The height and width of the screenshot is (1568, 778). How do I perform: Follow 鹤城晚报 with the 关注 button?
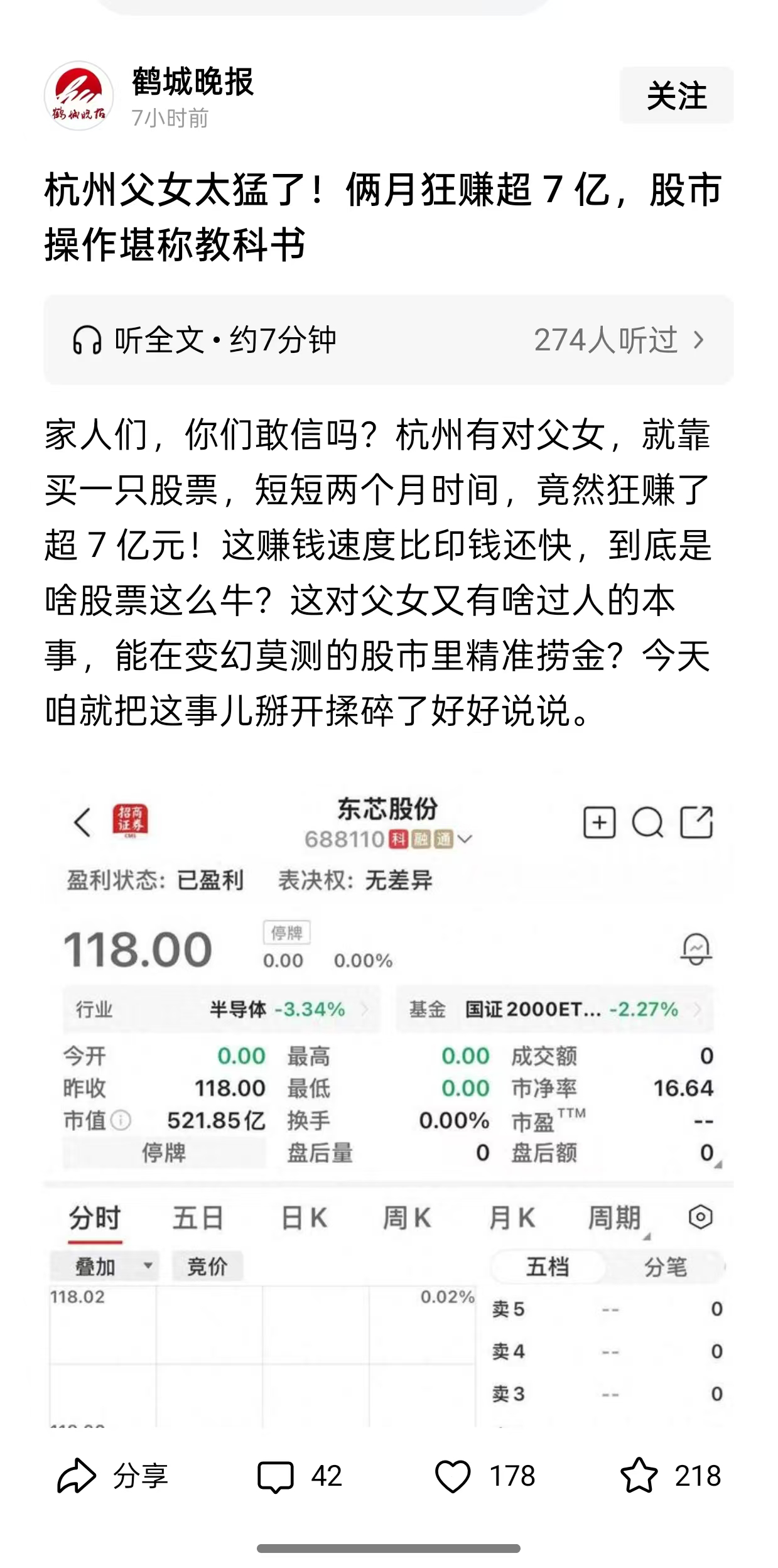(676, 95)
